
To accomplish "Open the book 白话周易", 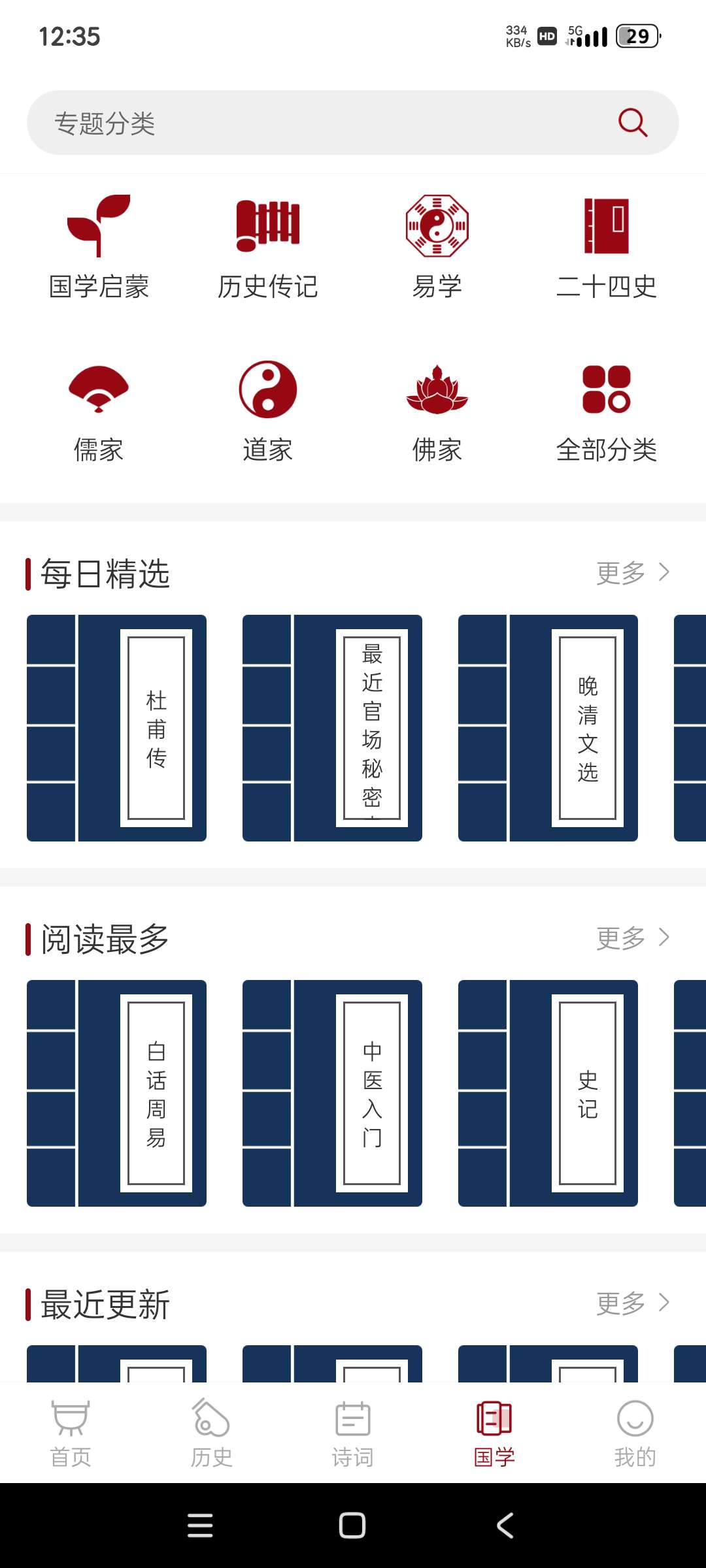I will coord(116,1093).
